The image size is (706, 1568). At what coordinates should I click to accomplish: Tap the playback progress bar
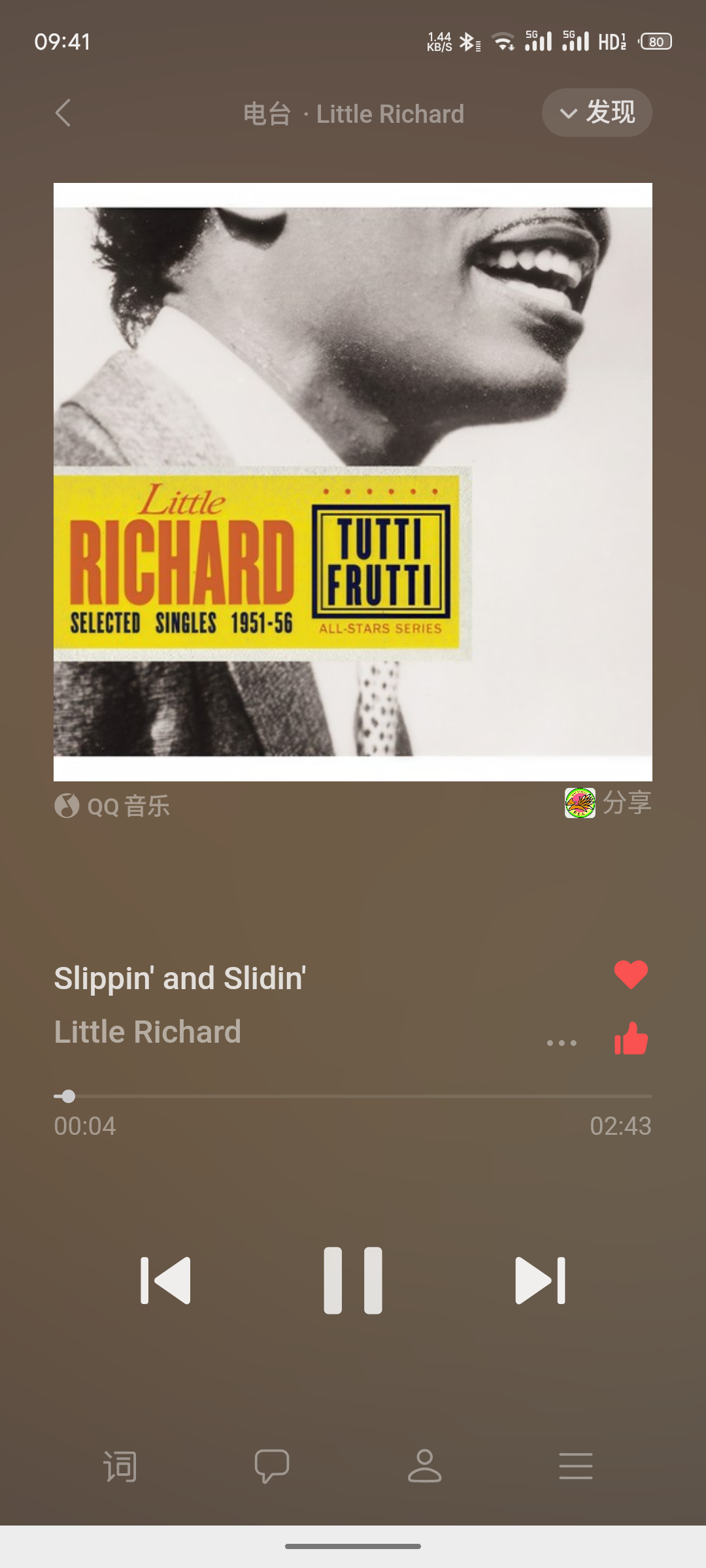[353, 1096]
